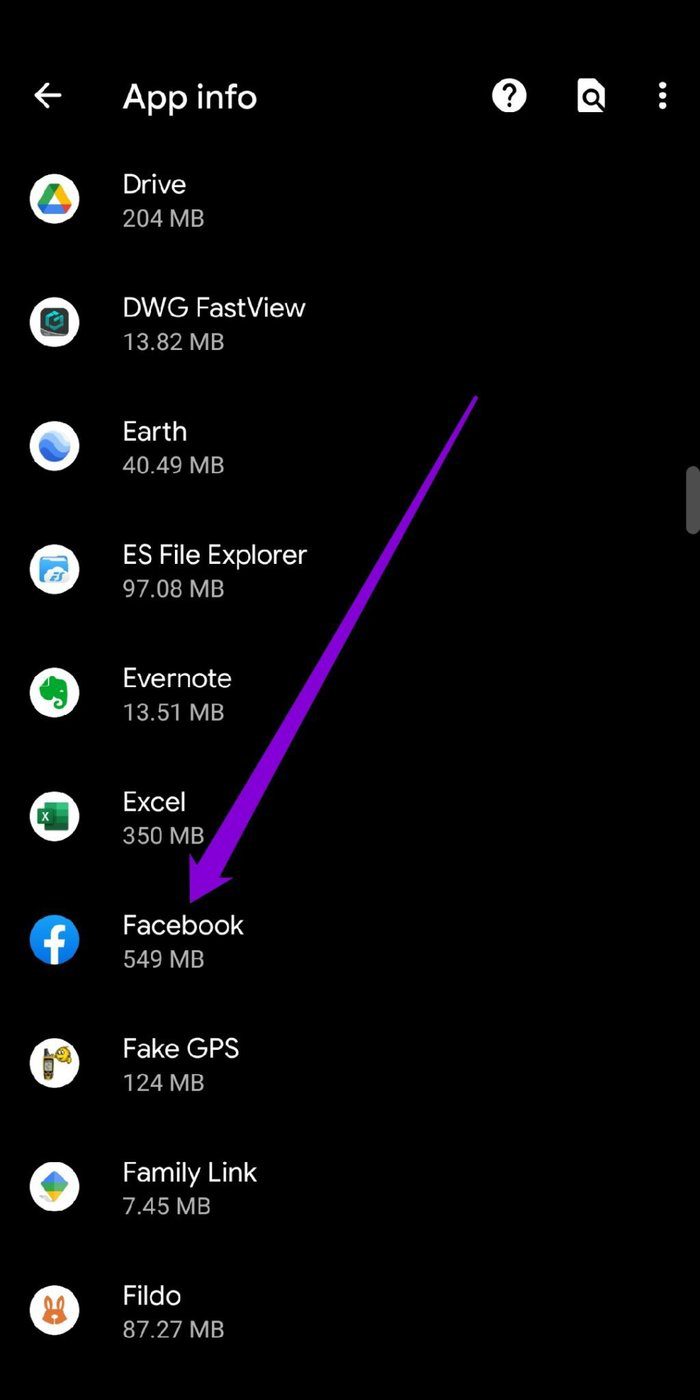Viewport: 700px width, 1400px height.
Task: Select the Fake GPS app
Action: (x=350, y=1065)
